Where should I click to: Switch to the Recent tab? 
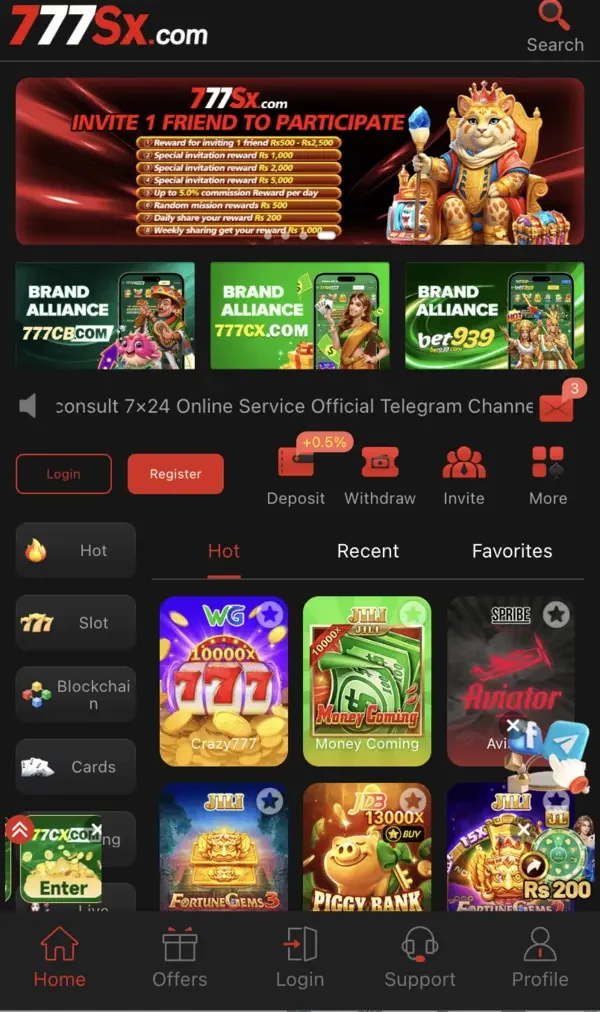pos(367,551)
